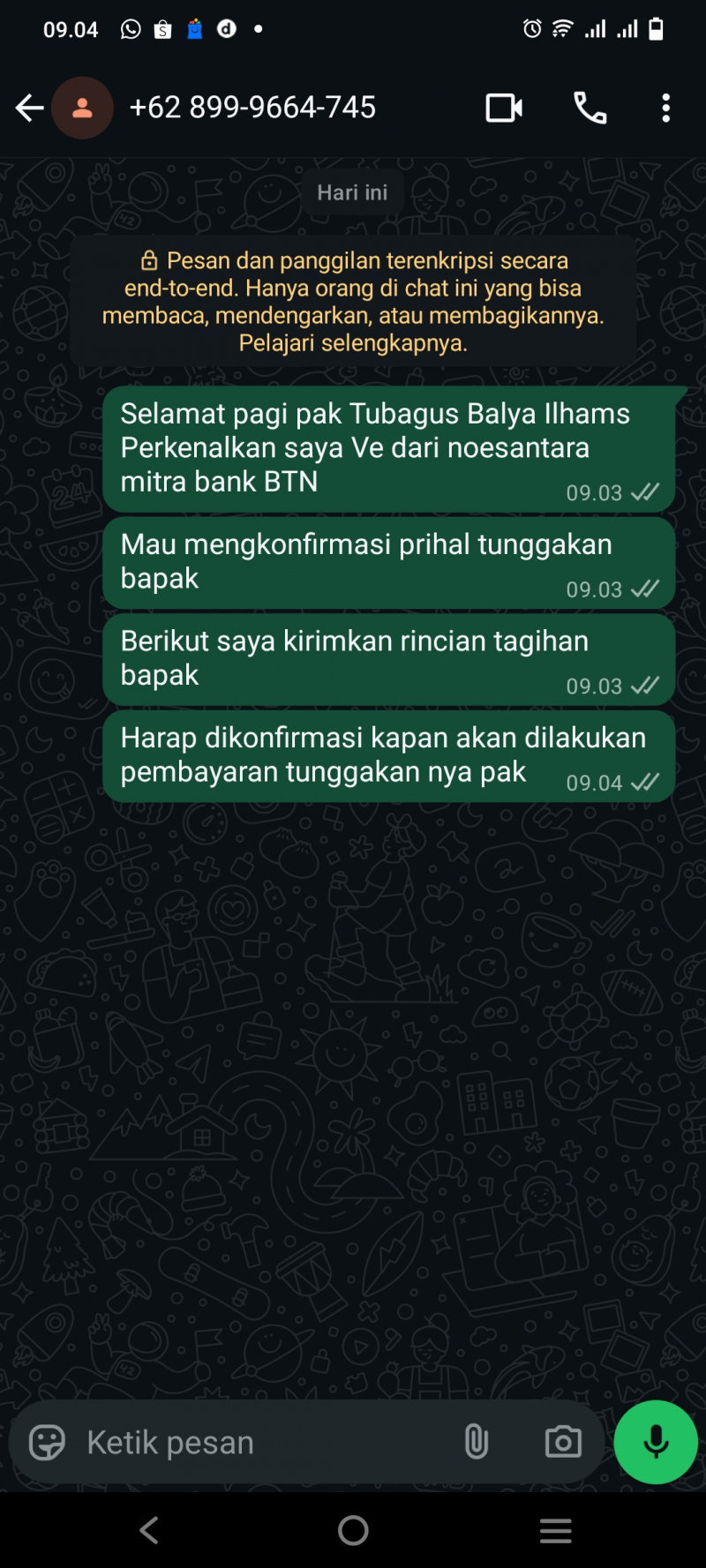This screenshot has width=706, height=1568.
Task: Open the camera to send a photo
Action: point(563,1442)
